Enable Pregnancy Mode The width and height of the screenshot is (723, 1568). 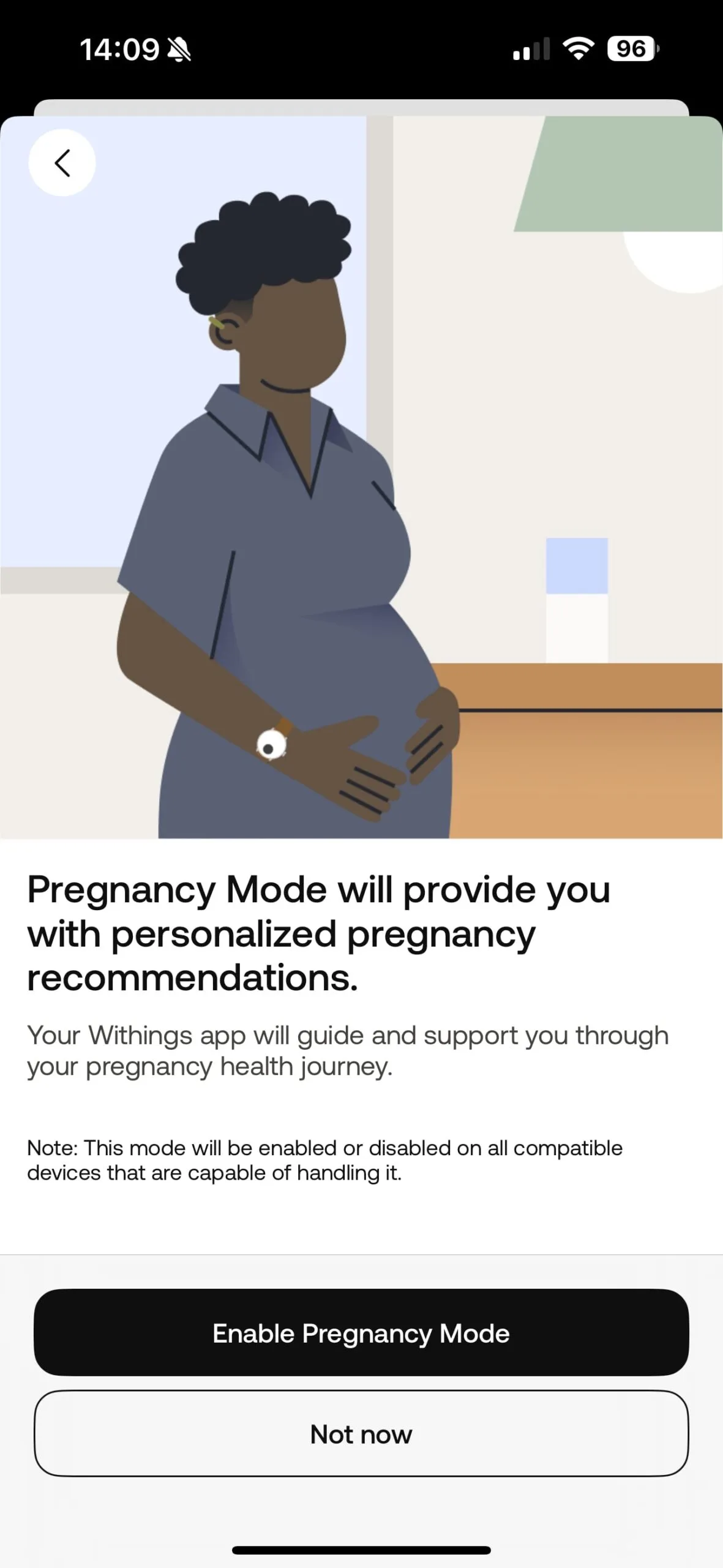361,1333
